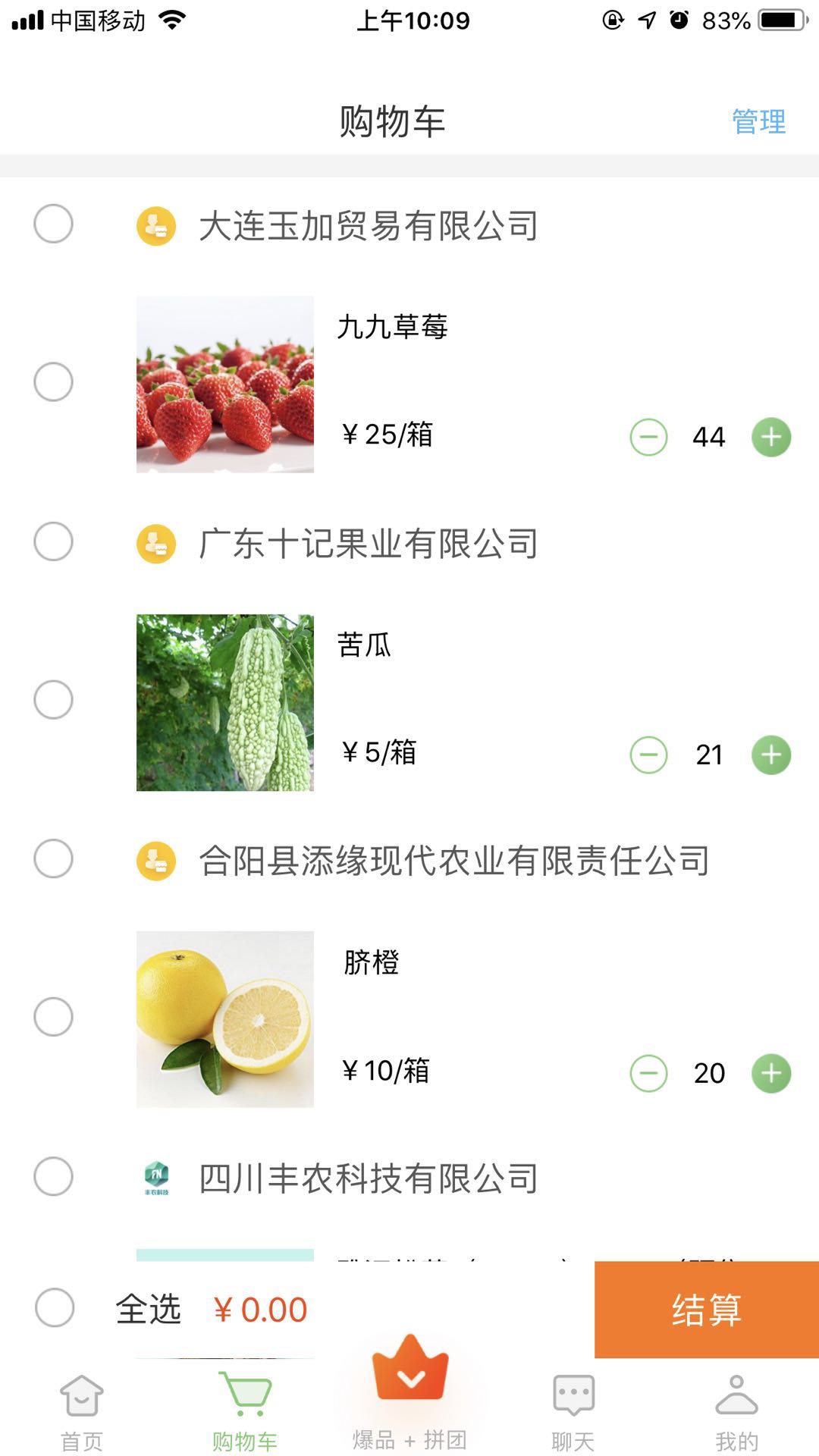Check the 九九草莓 item
Screen dimensions: 819x1456
(x=53, y=381)
